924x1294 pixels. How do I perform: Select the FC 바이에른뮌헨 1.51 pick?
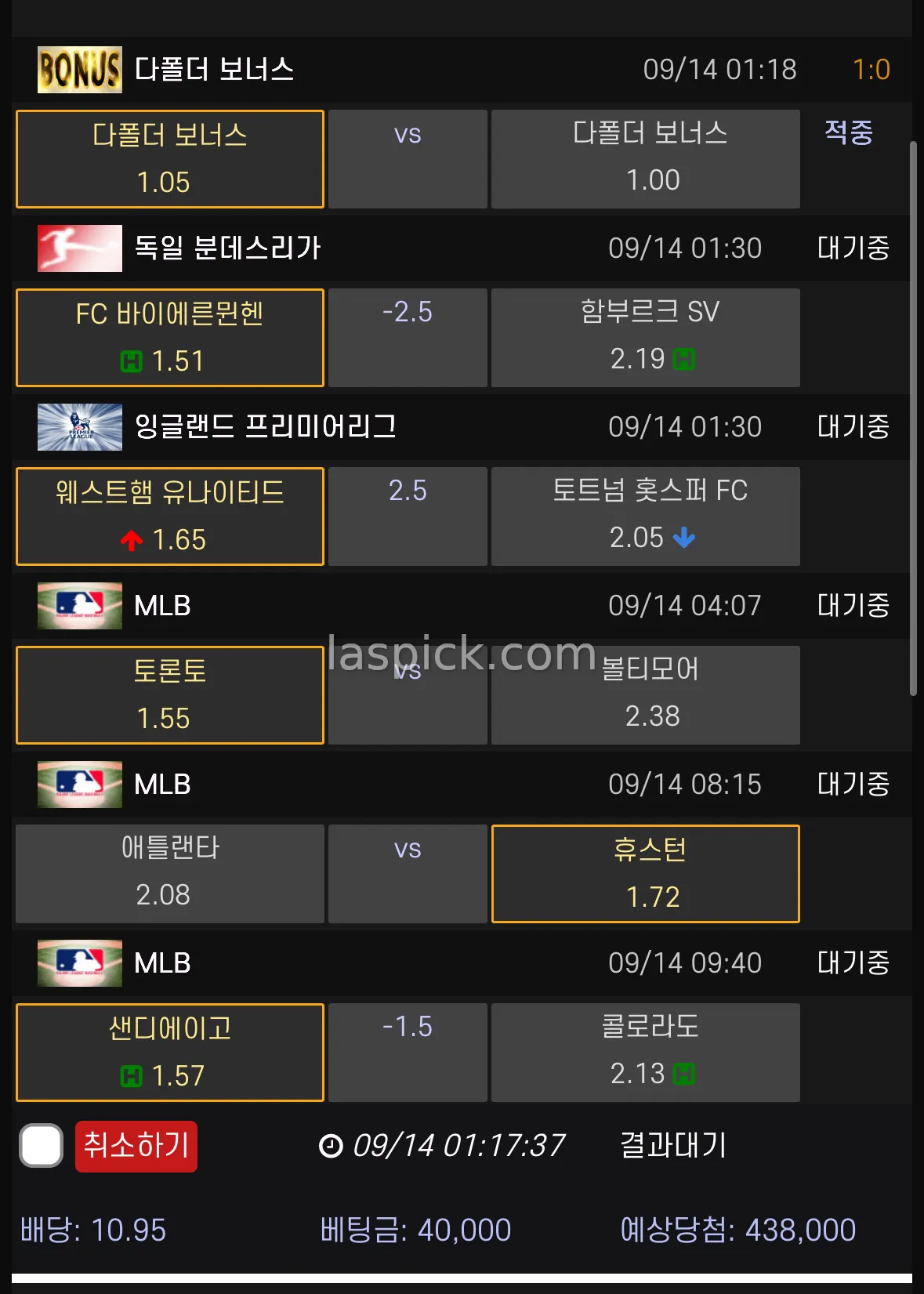[169, 338]
